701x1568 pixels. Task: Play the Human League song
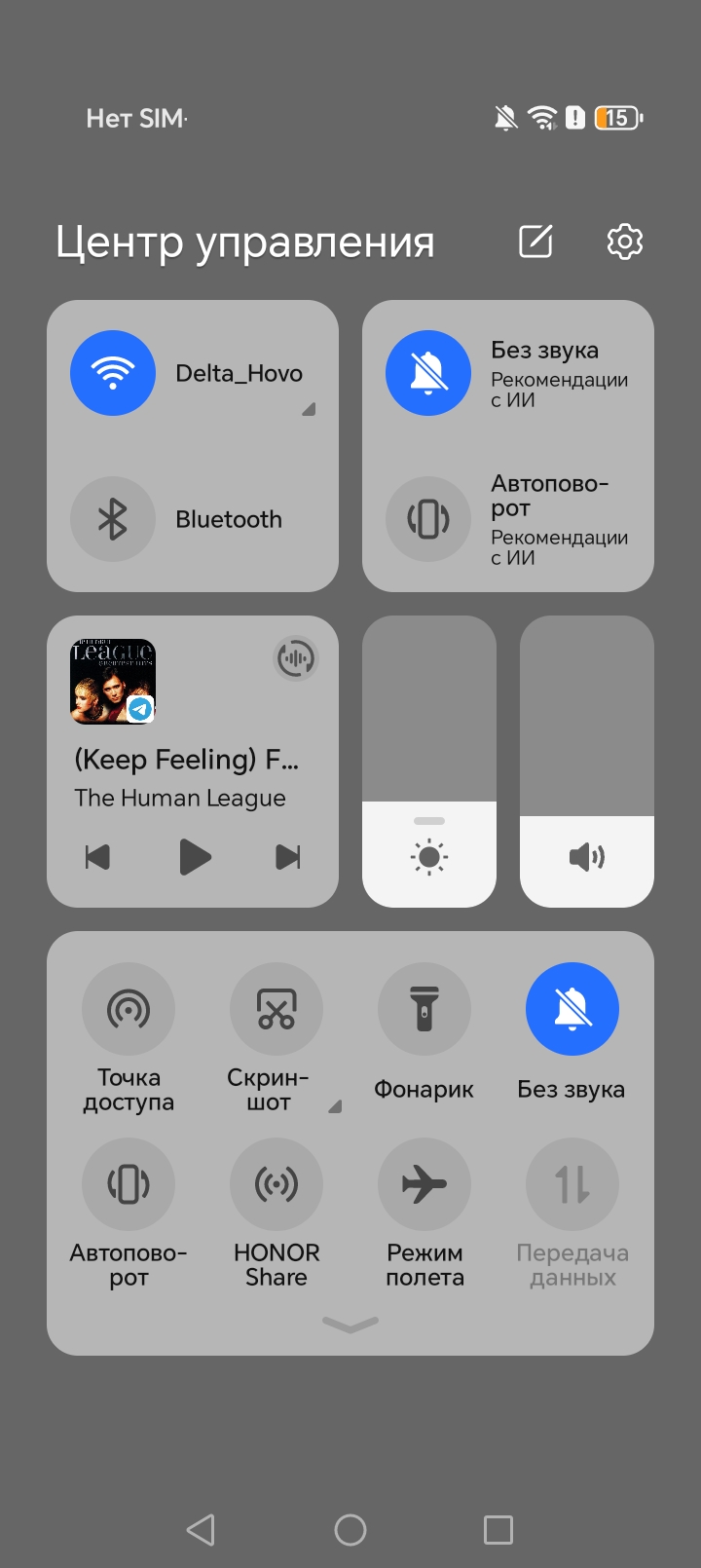pos(195,857)
